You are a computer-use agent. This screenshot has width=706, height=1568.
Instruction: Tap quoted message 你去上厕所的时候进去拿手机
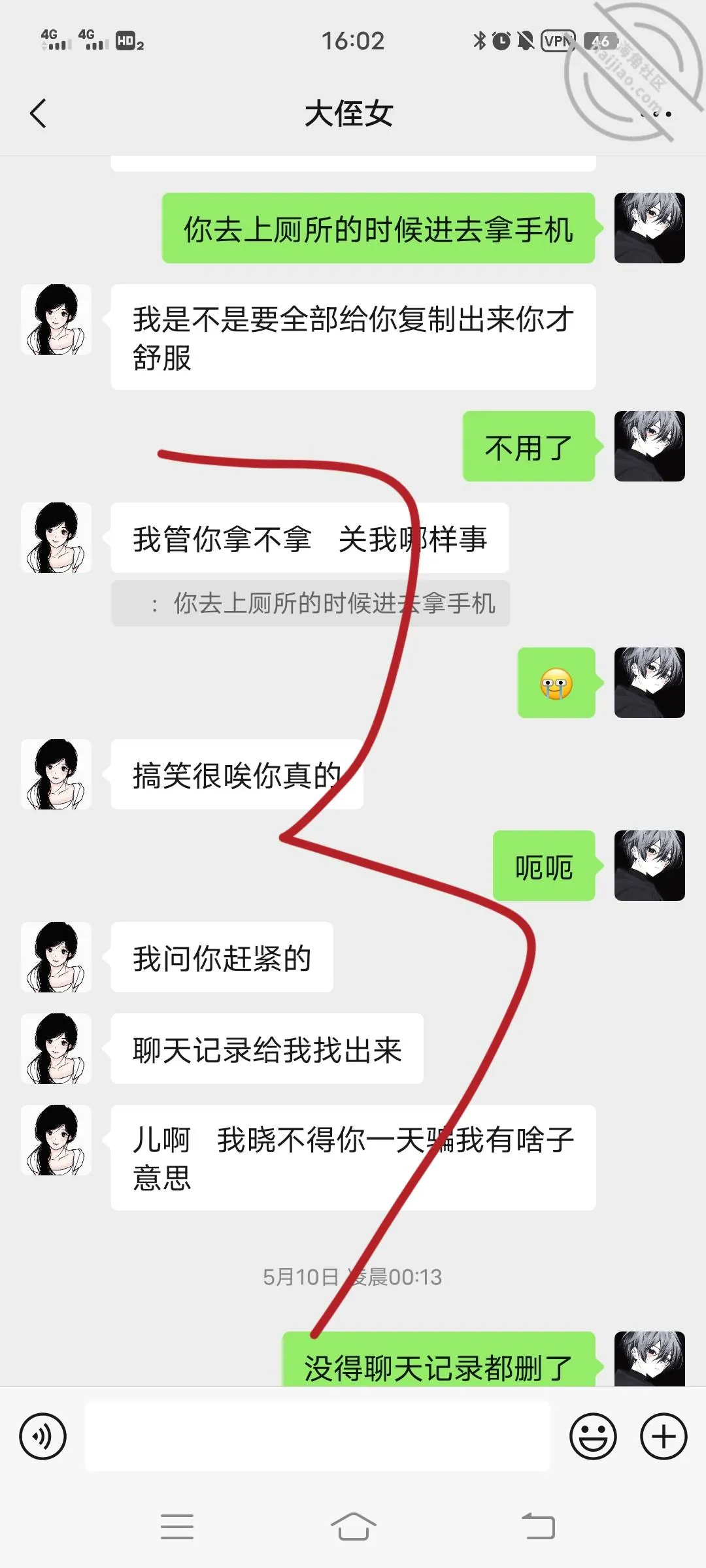pyautogui.click(x=311, y=603)
